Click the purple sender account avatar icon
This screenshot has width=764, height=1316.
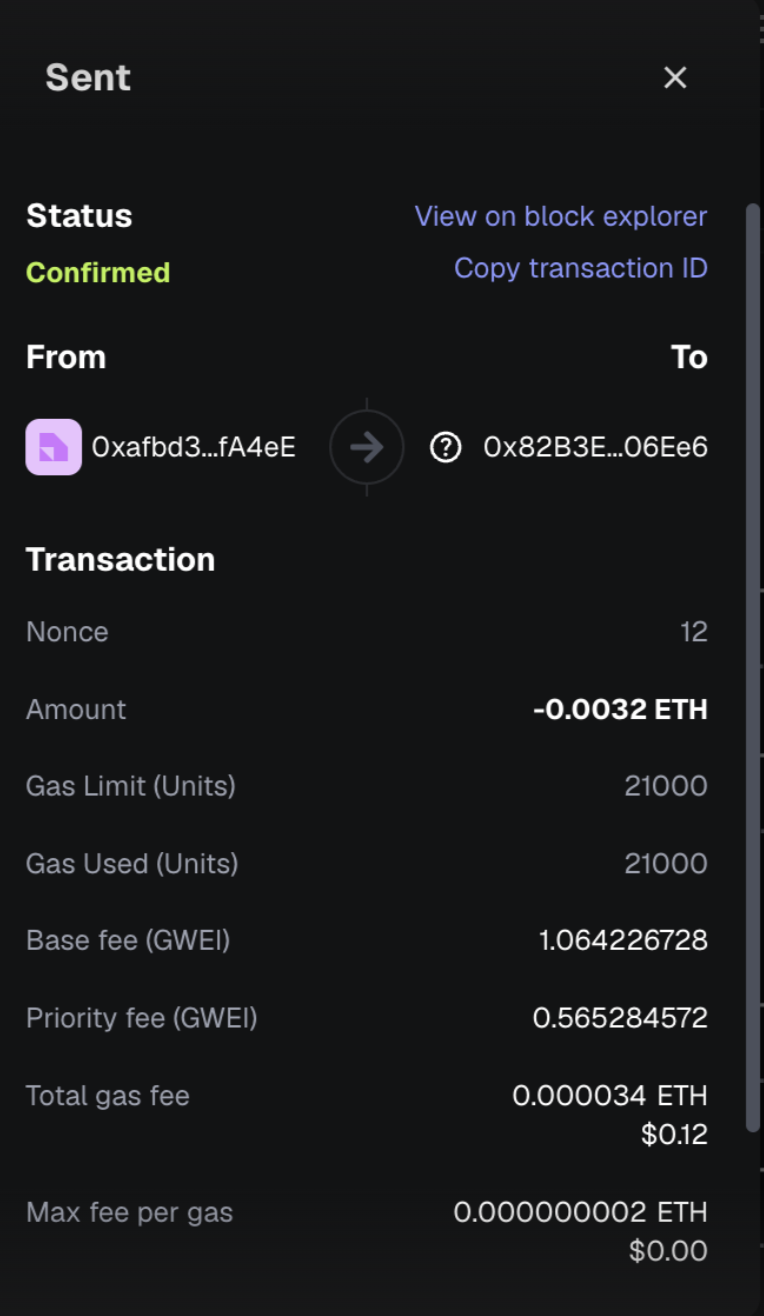(x=53, y=447)
